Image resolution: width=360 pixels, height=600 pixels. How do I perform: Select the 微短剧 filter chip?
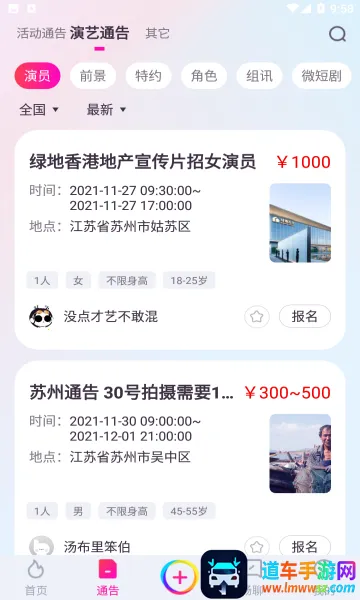coord(321,76)
